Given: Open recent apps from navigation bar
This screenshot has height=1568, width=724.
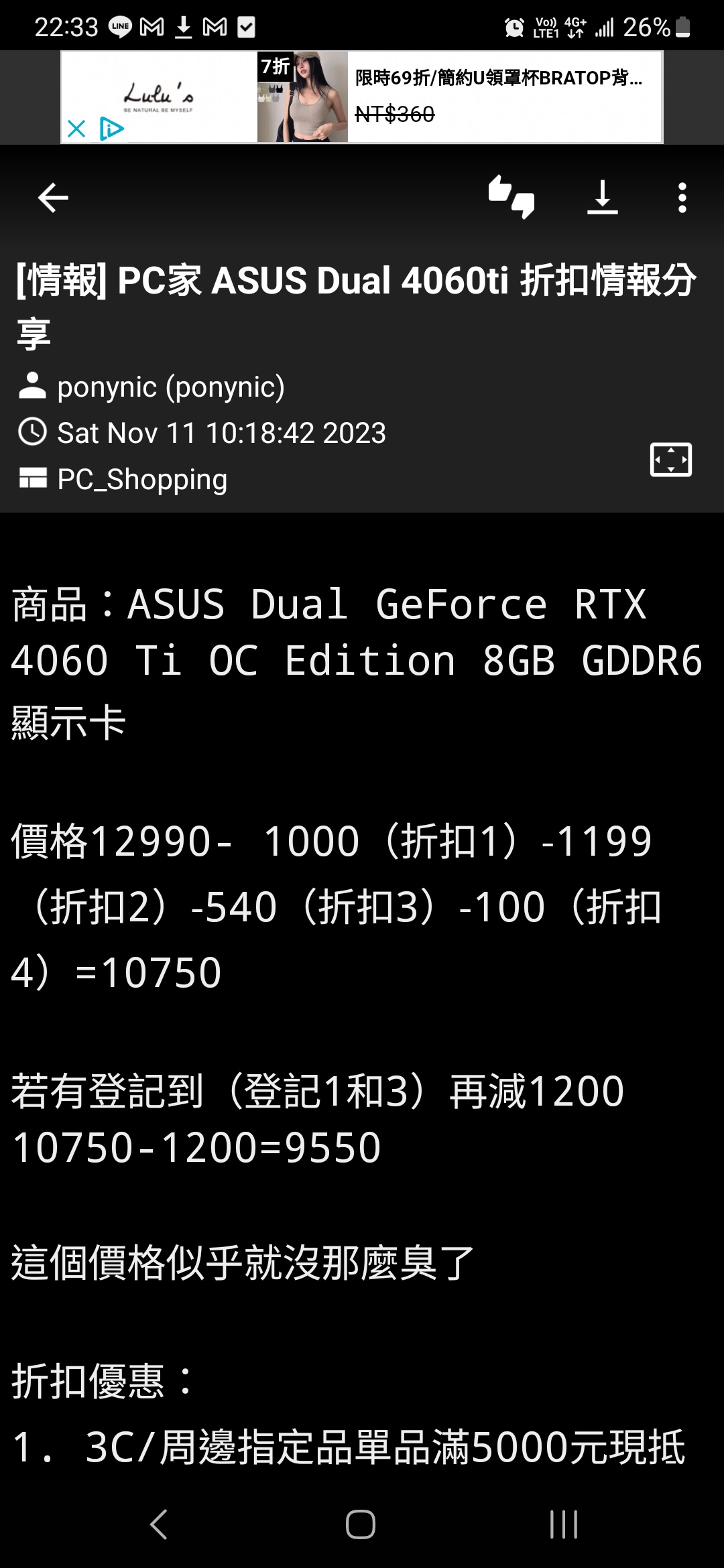Looking at the screenshot, I should 563,1524.
